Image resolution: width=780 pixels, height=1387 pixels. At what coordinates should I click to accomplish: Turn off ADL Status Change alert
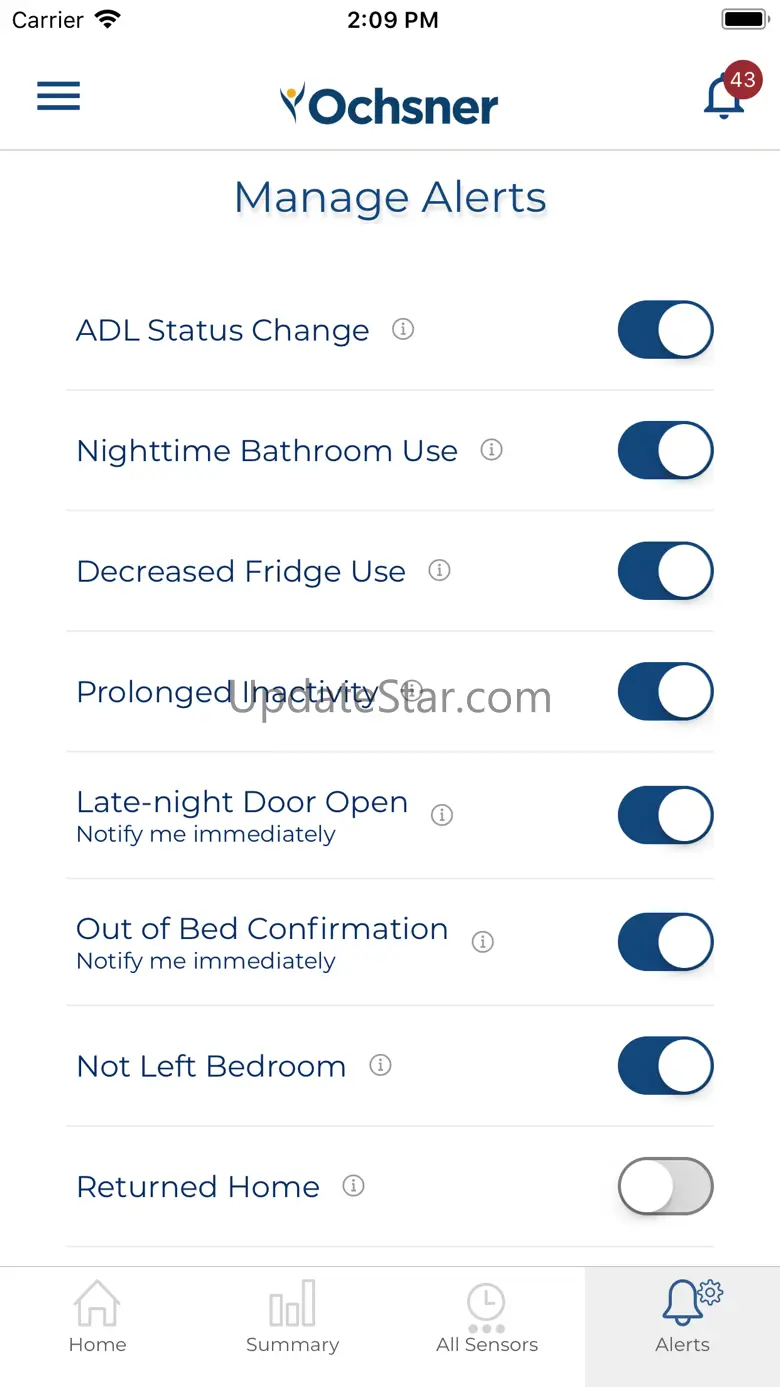click(665, 330)
